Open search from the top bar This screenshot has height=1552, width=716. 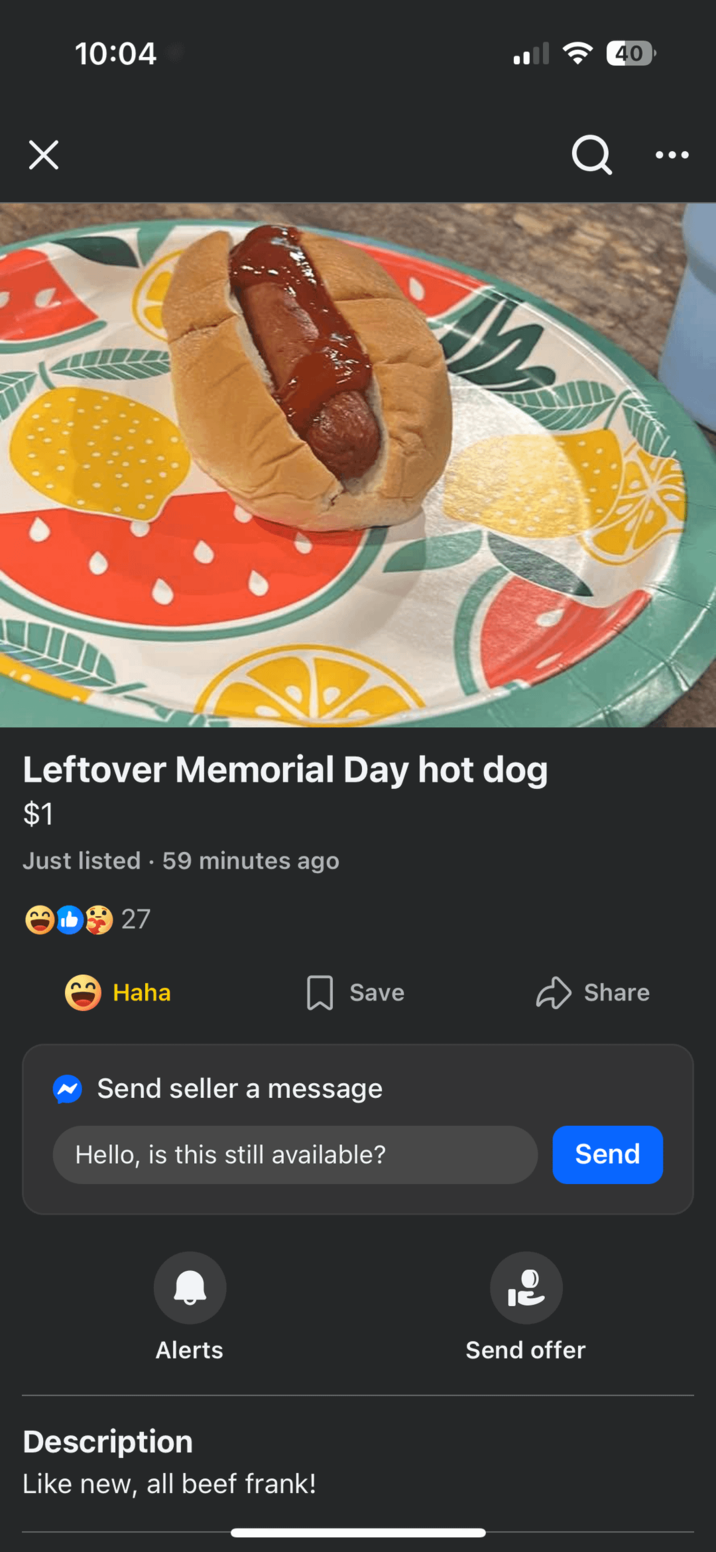[x=591, y=155]
